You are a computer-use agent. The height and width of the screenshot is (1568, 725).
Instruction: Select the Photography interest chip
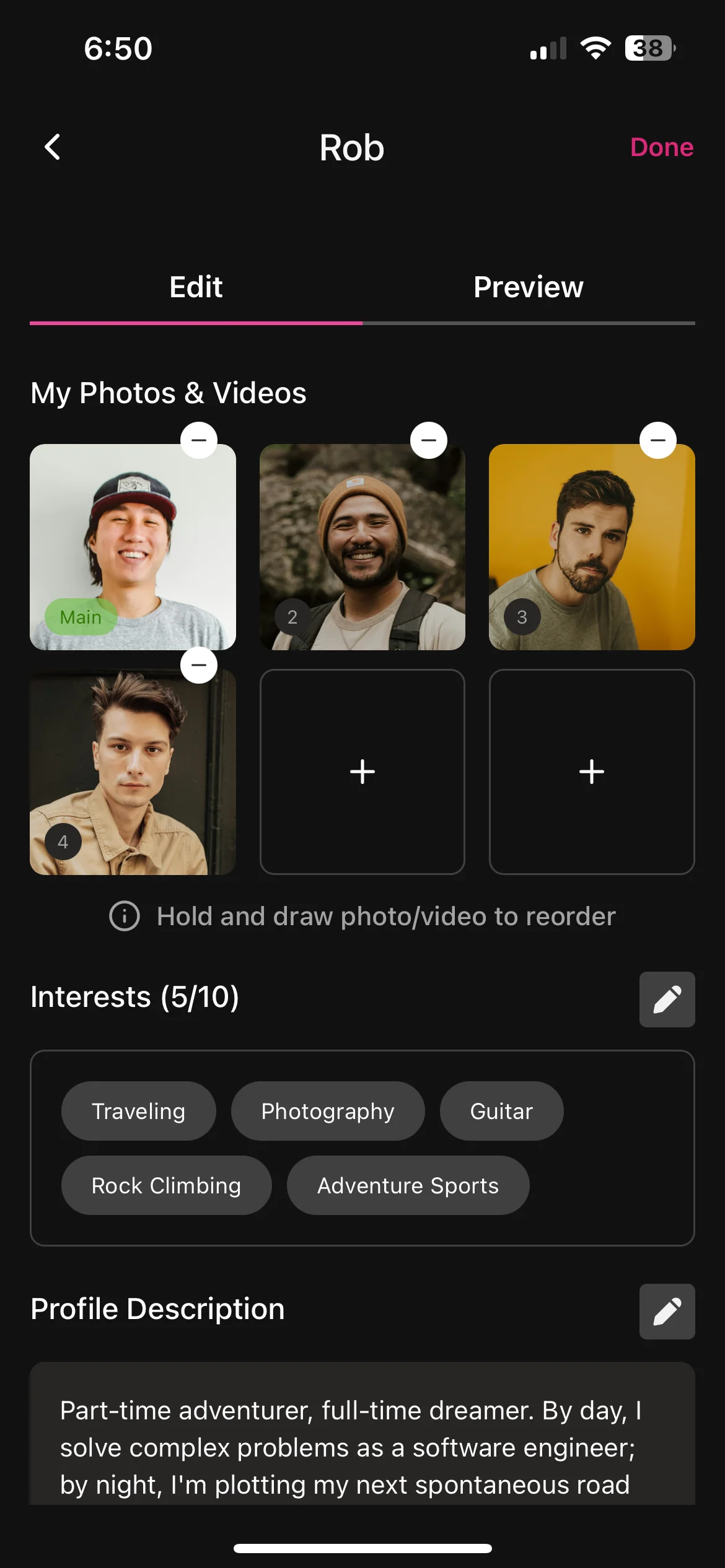coord(328,1110)
